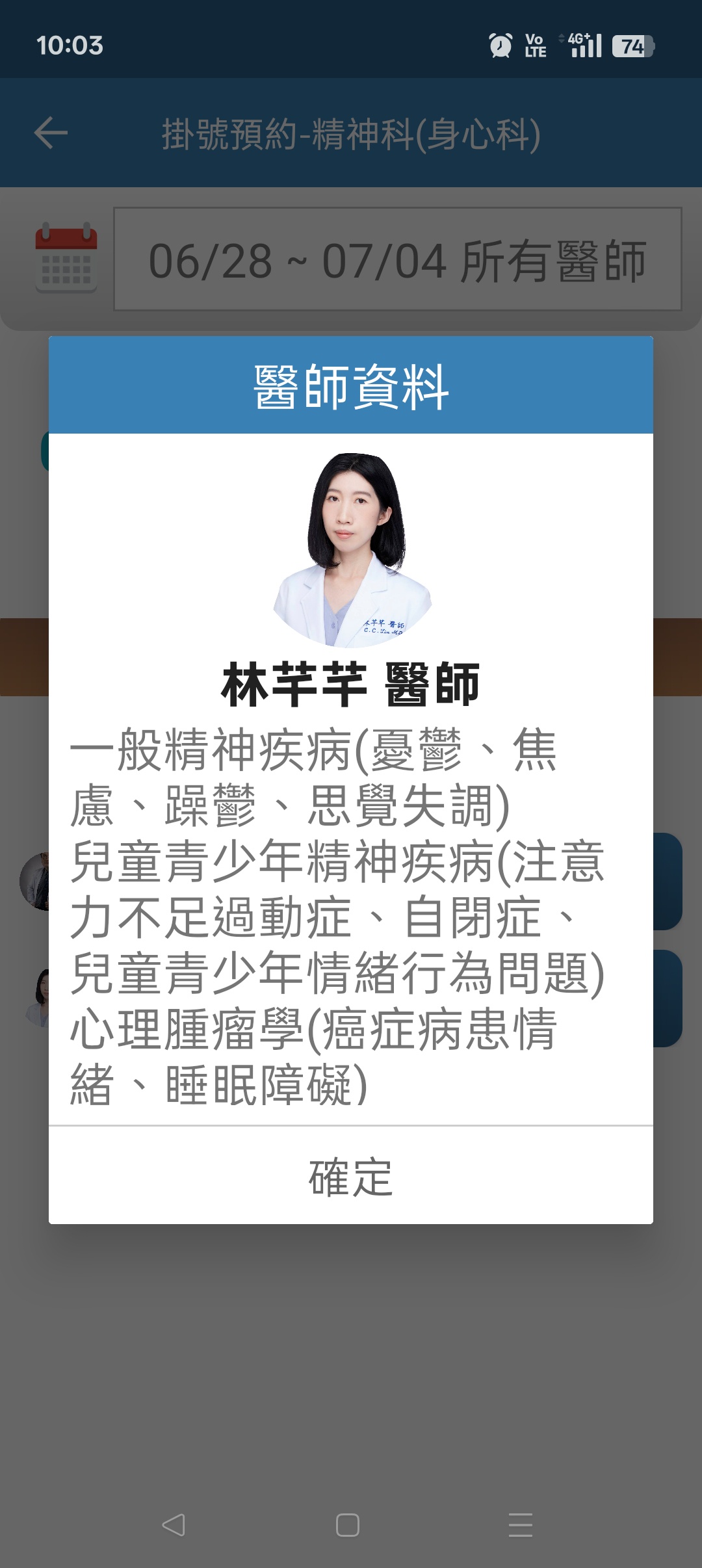Tap 確定 to close the doctor info dialog
Screen dimensions: 702x1568
click(350, 1177)
